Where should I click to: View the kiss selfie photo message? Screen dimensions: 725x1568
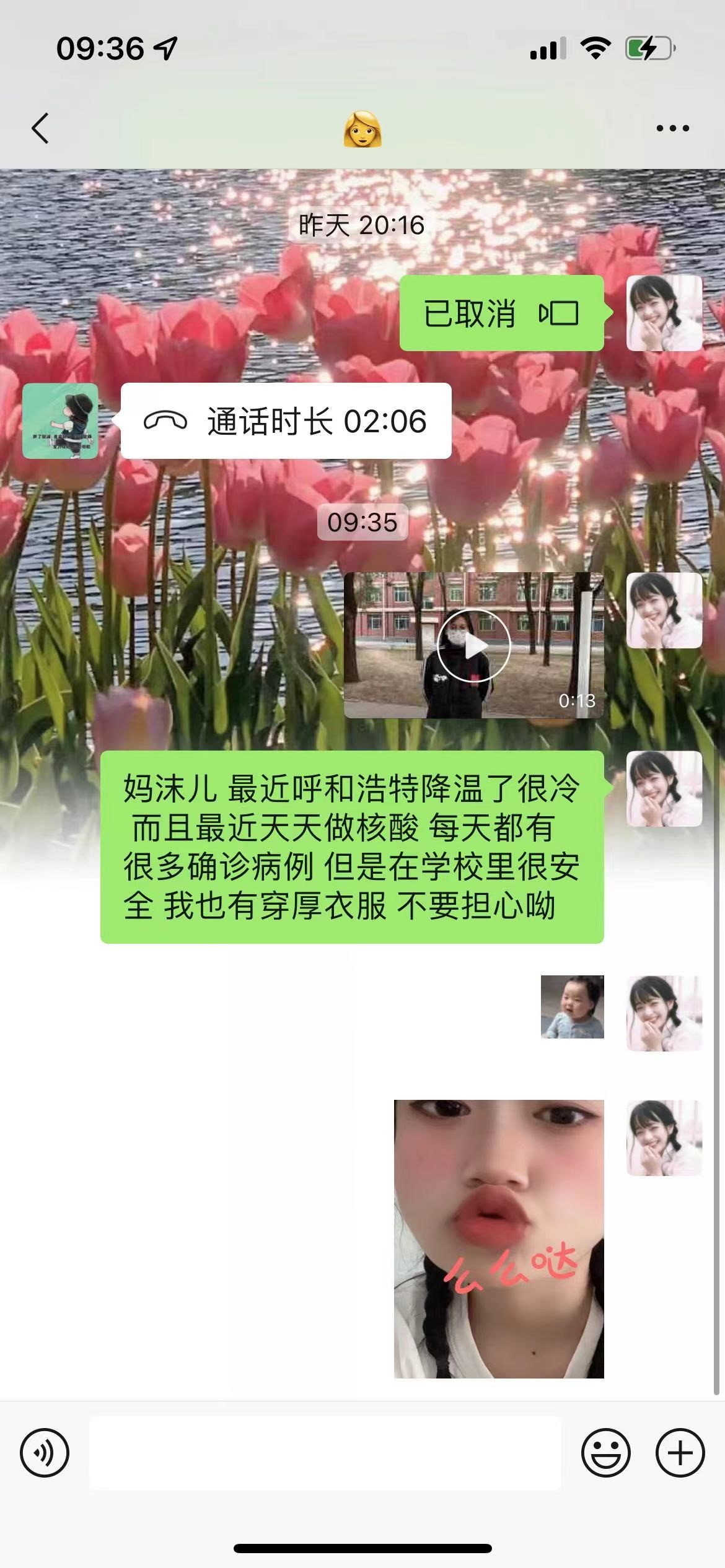499,1239
